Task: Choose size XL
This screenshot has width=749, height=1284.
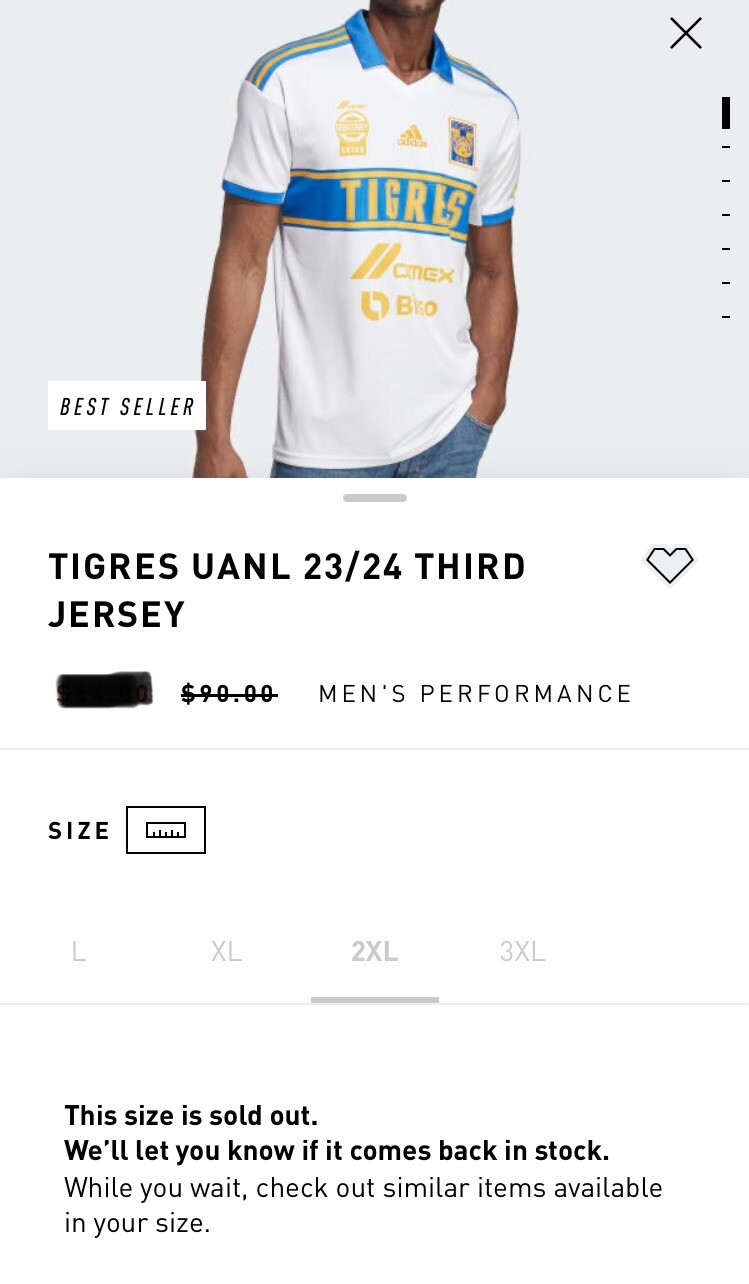Action: tap(227, 952)
